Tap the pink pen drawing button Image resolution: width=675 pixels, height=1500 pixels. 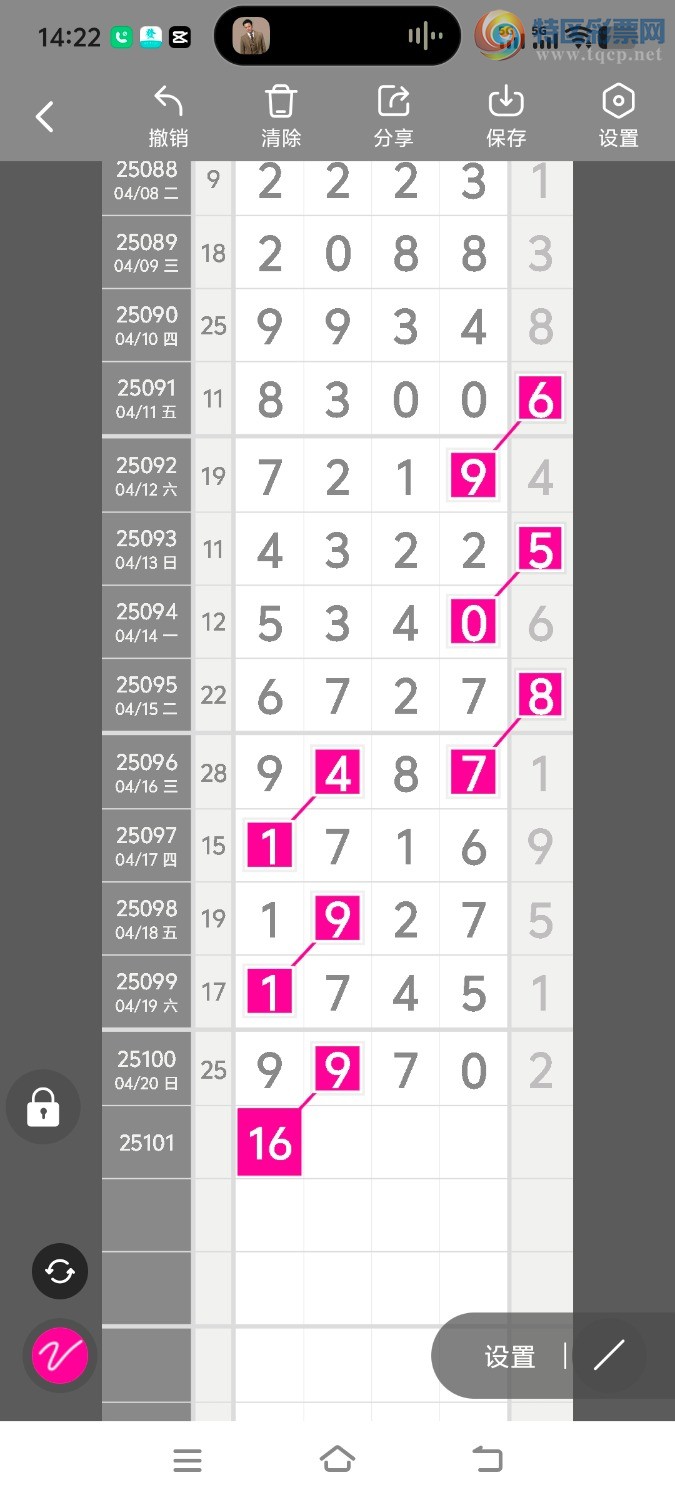pos(60,1356)
